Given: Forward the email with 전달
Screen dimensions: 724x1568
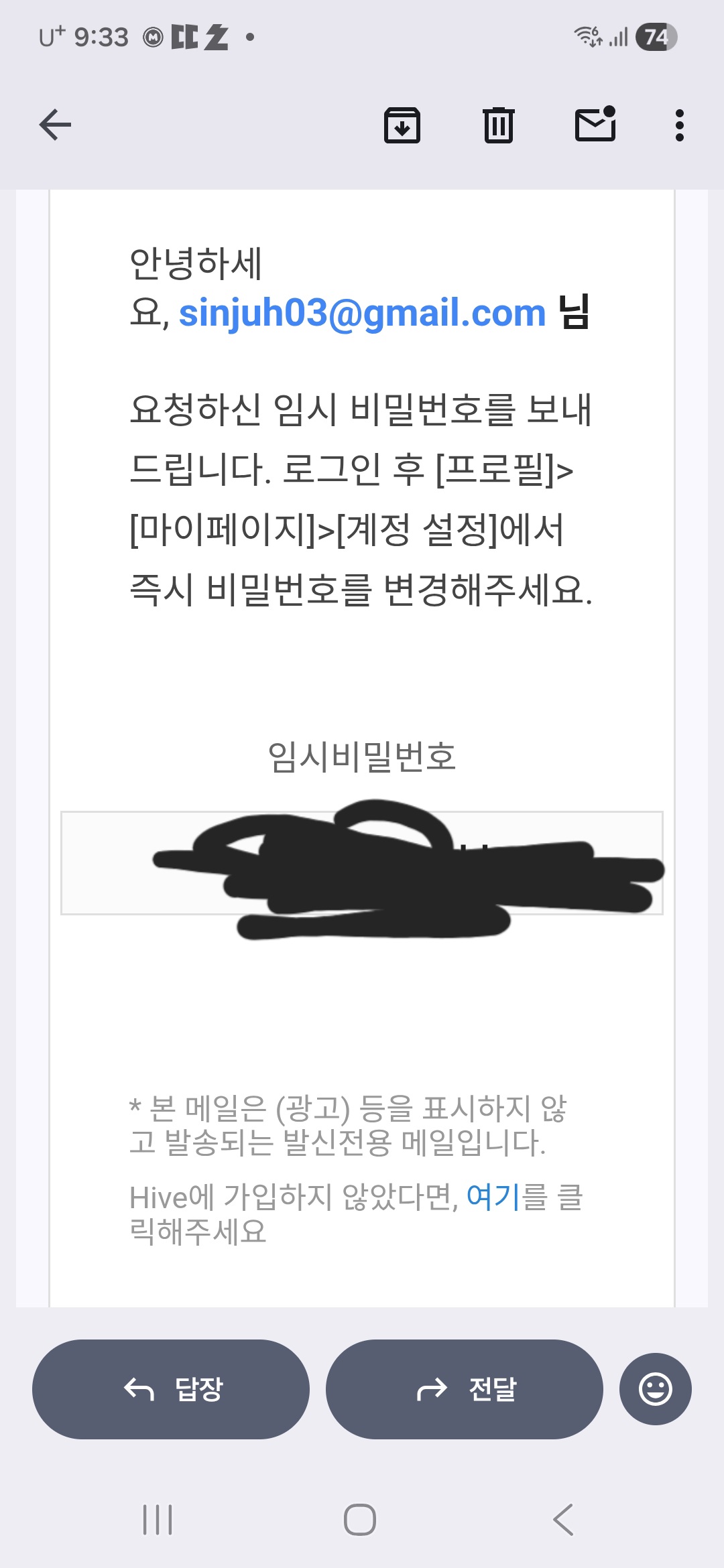Looking at the screenshot, I should (x=464, y=1389).
